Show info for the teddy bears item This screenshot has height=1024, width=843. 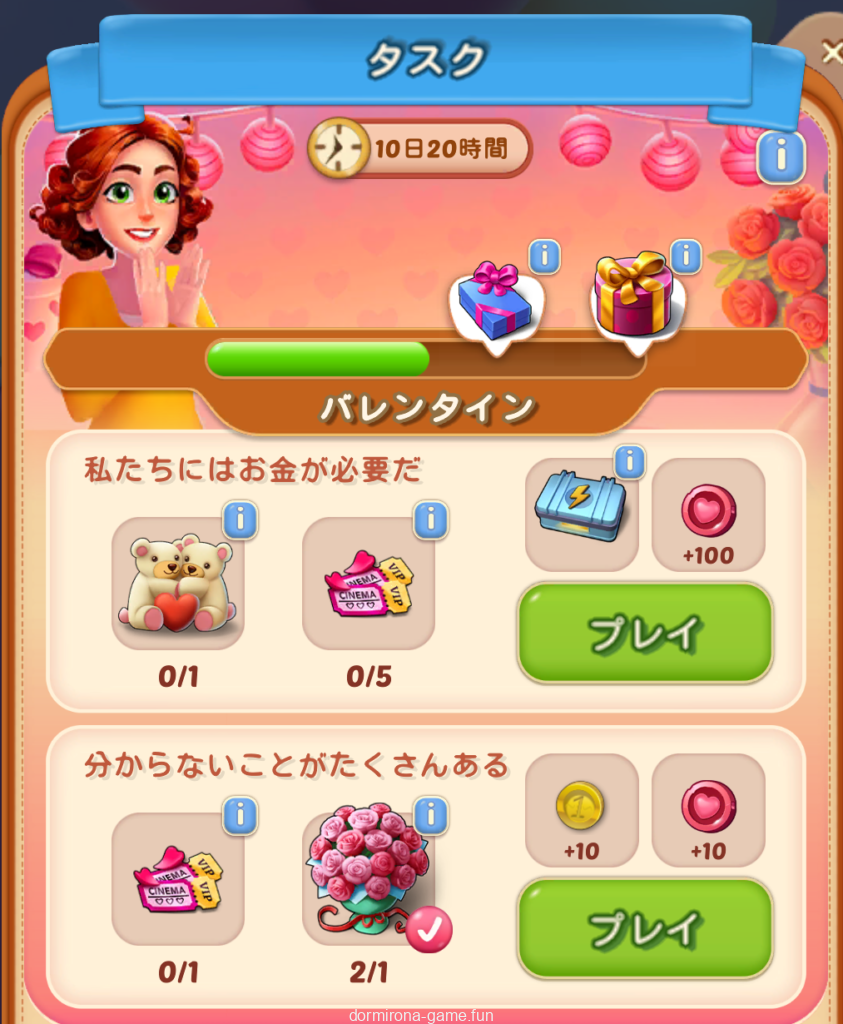(240, 520)
